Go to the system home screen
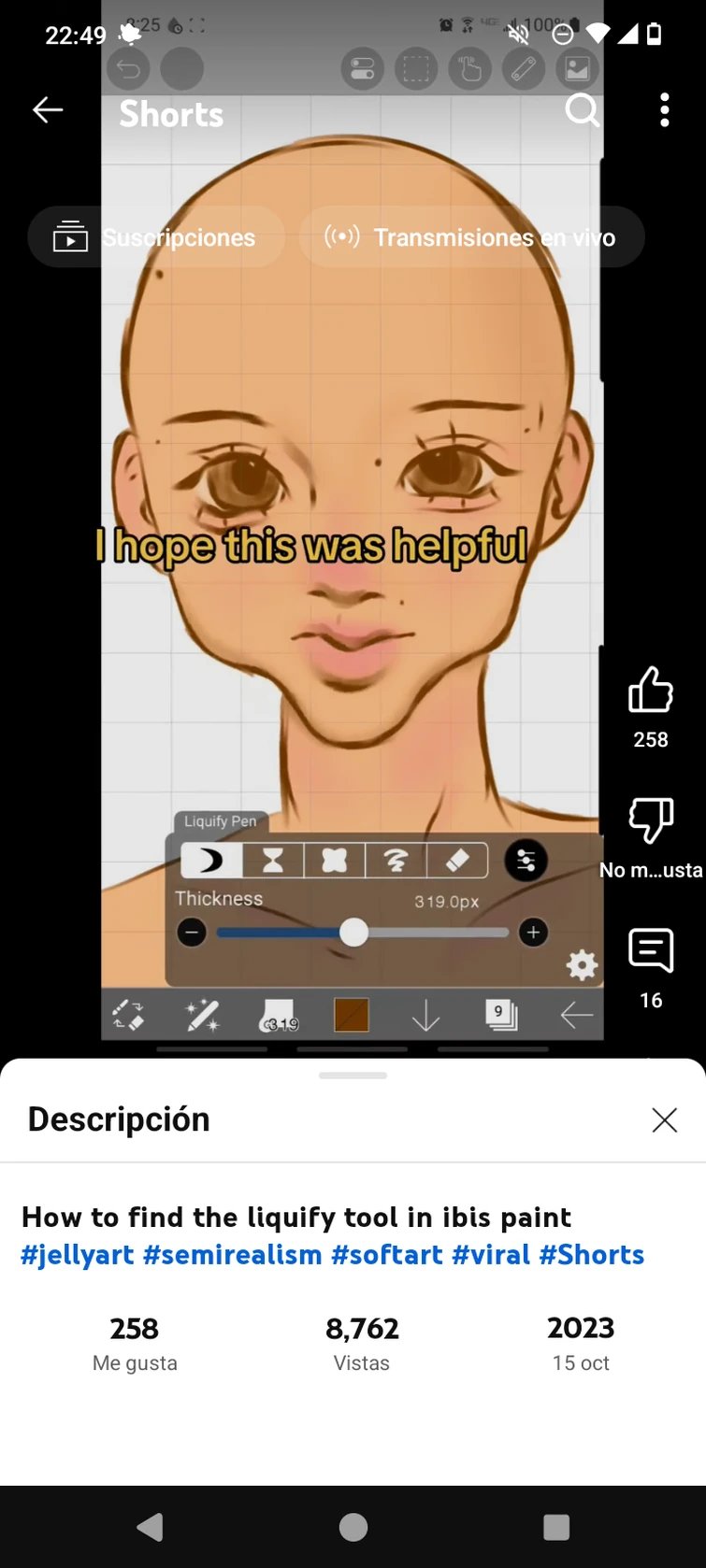Image resolution: width=706 pixels, height=1568 pixels. tap(353, 1527)
